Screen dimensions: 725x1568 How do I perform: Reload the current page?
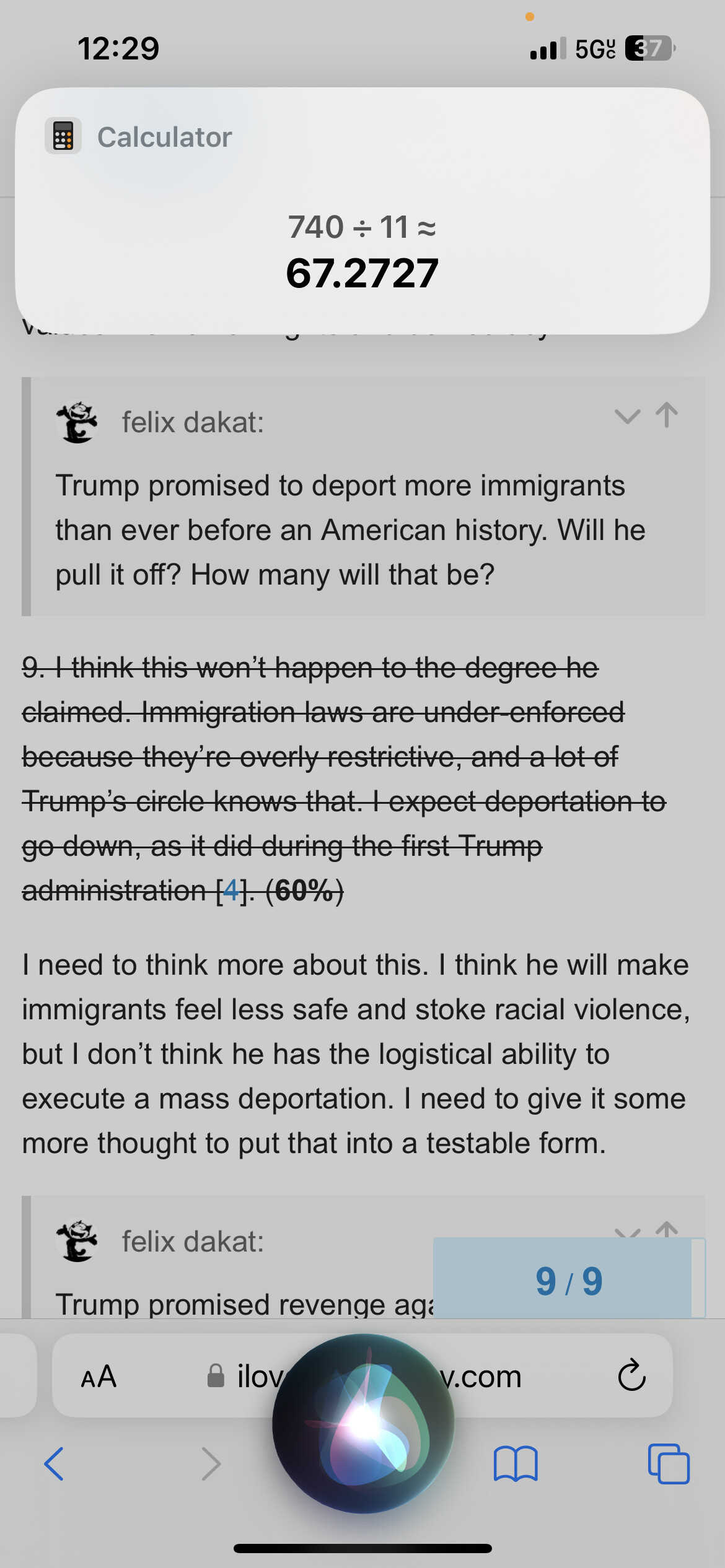(631, 1375)
